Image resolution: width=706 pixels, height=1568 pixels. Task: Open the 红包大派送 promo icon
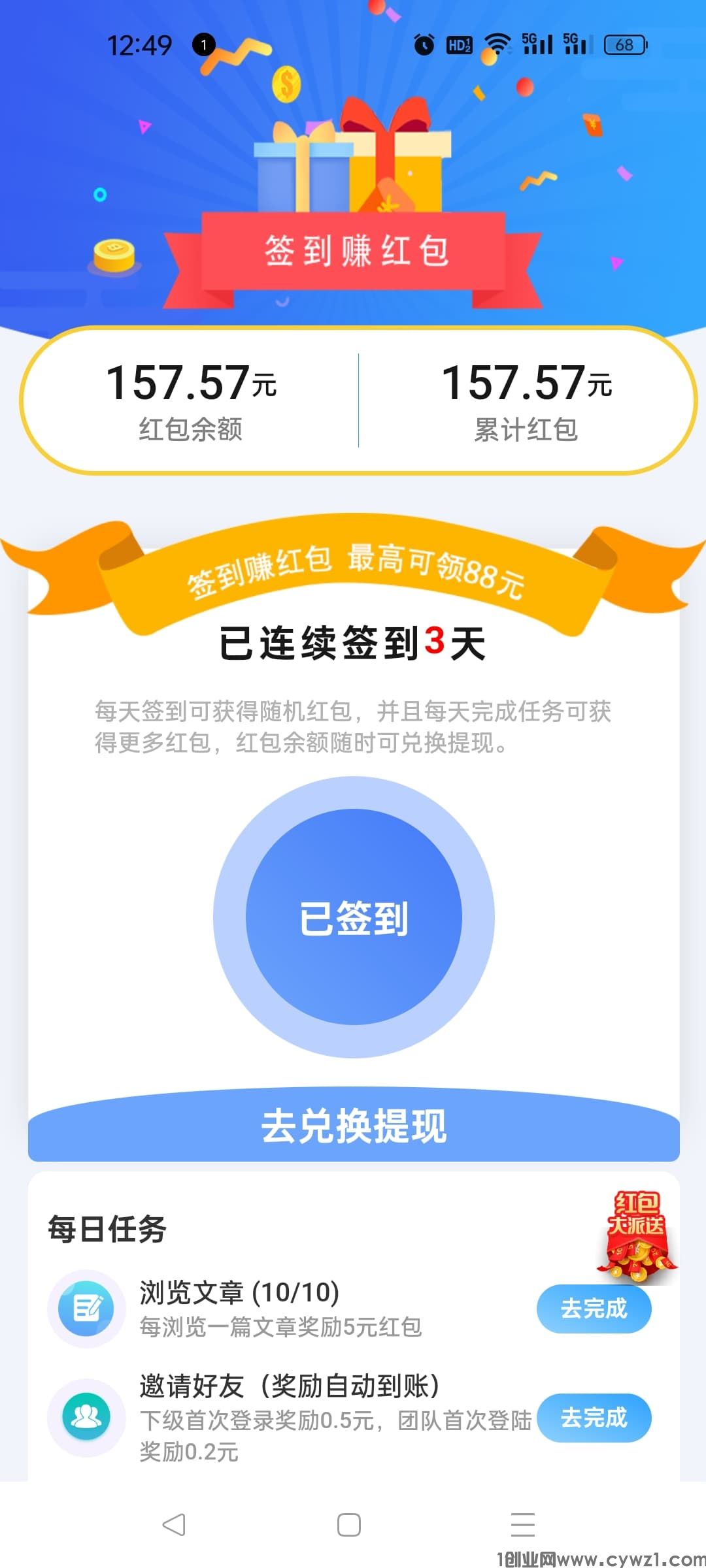click(637, 1236)
